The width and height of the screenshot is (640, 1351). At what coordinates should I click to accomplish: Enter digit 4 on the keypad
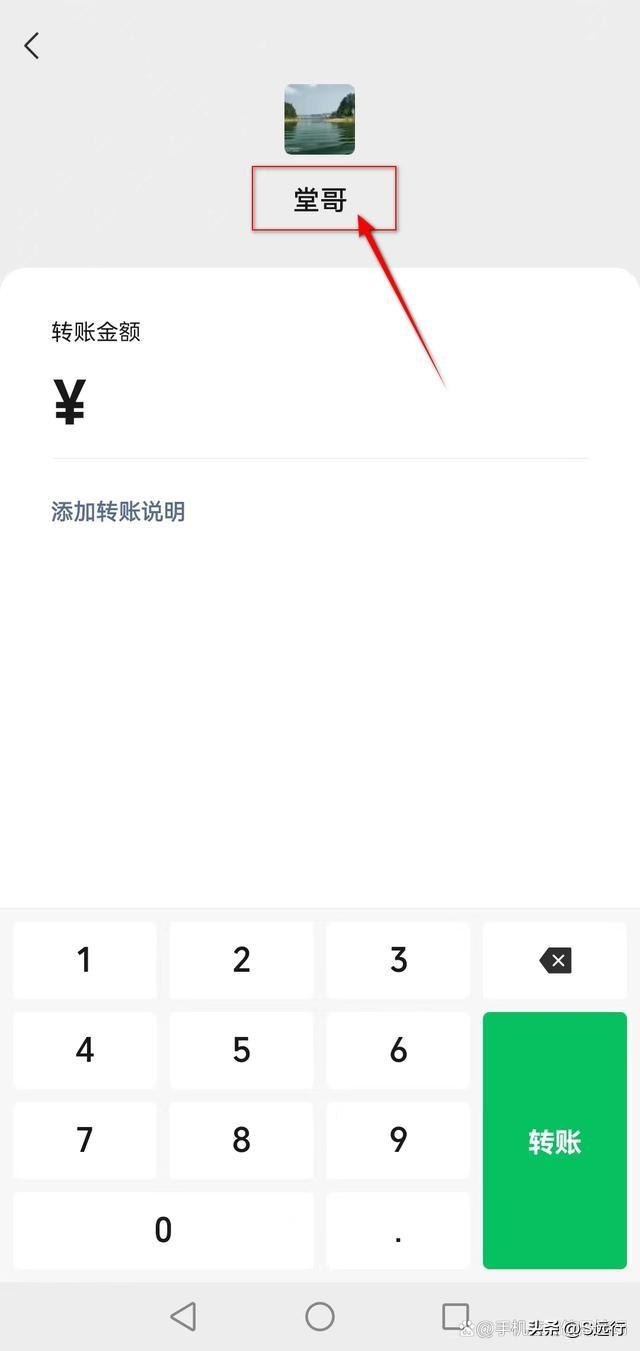coord(85,1050)
